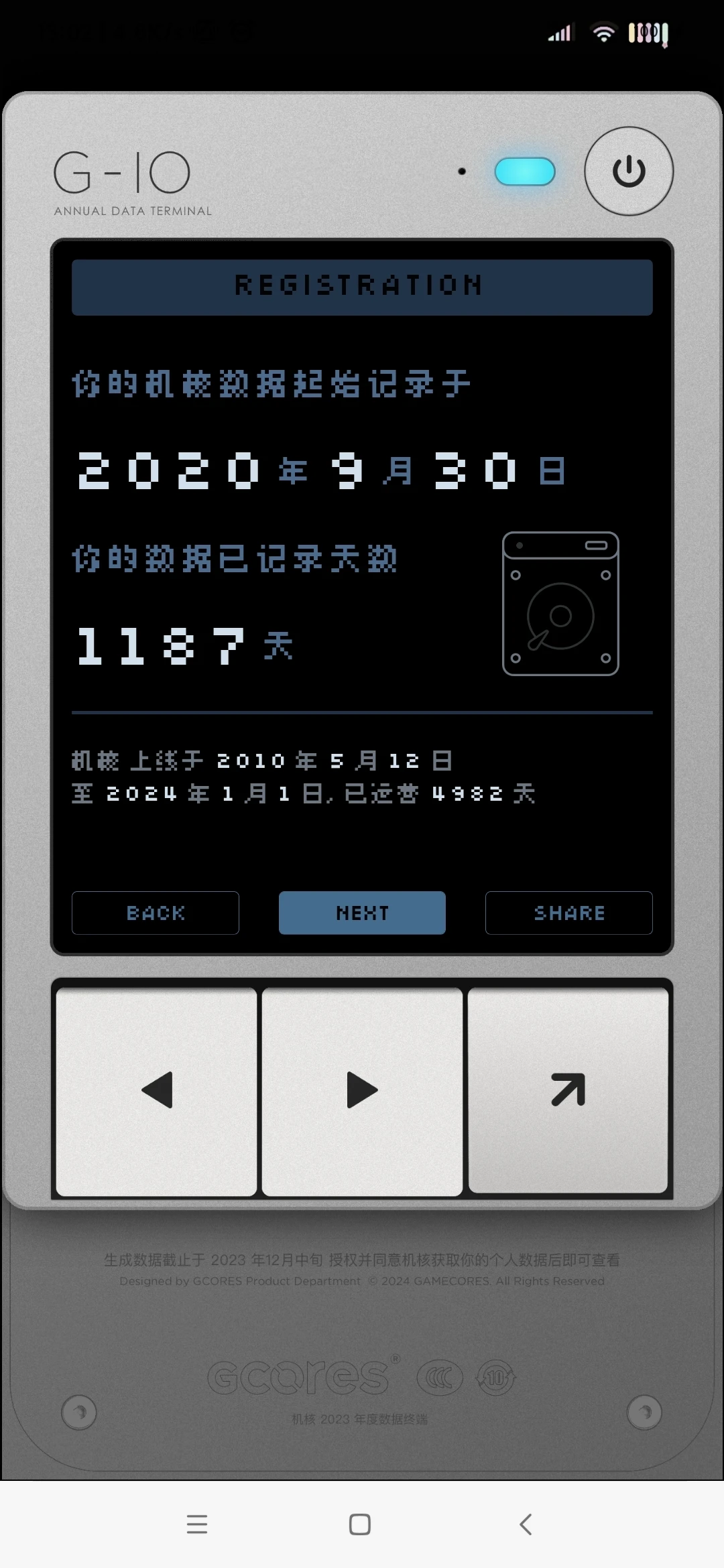Tap the power button on the terminal
The height and width of the screenshot is (1568, 724).
pyautogui.click(x=628, y=172)
